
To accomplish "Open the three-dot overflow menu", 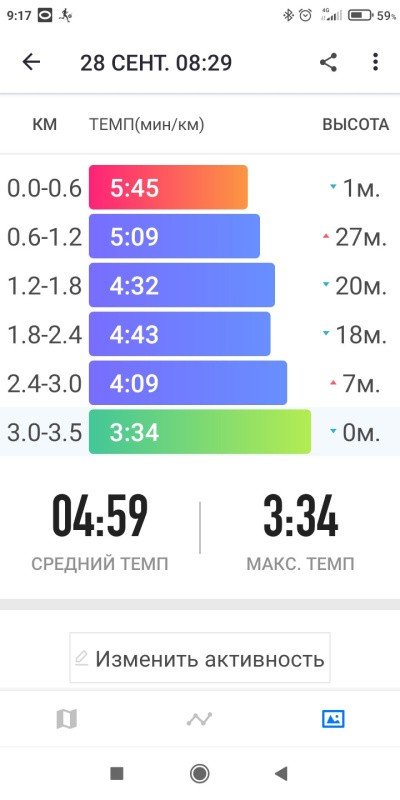I will 376,62.
